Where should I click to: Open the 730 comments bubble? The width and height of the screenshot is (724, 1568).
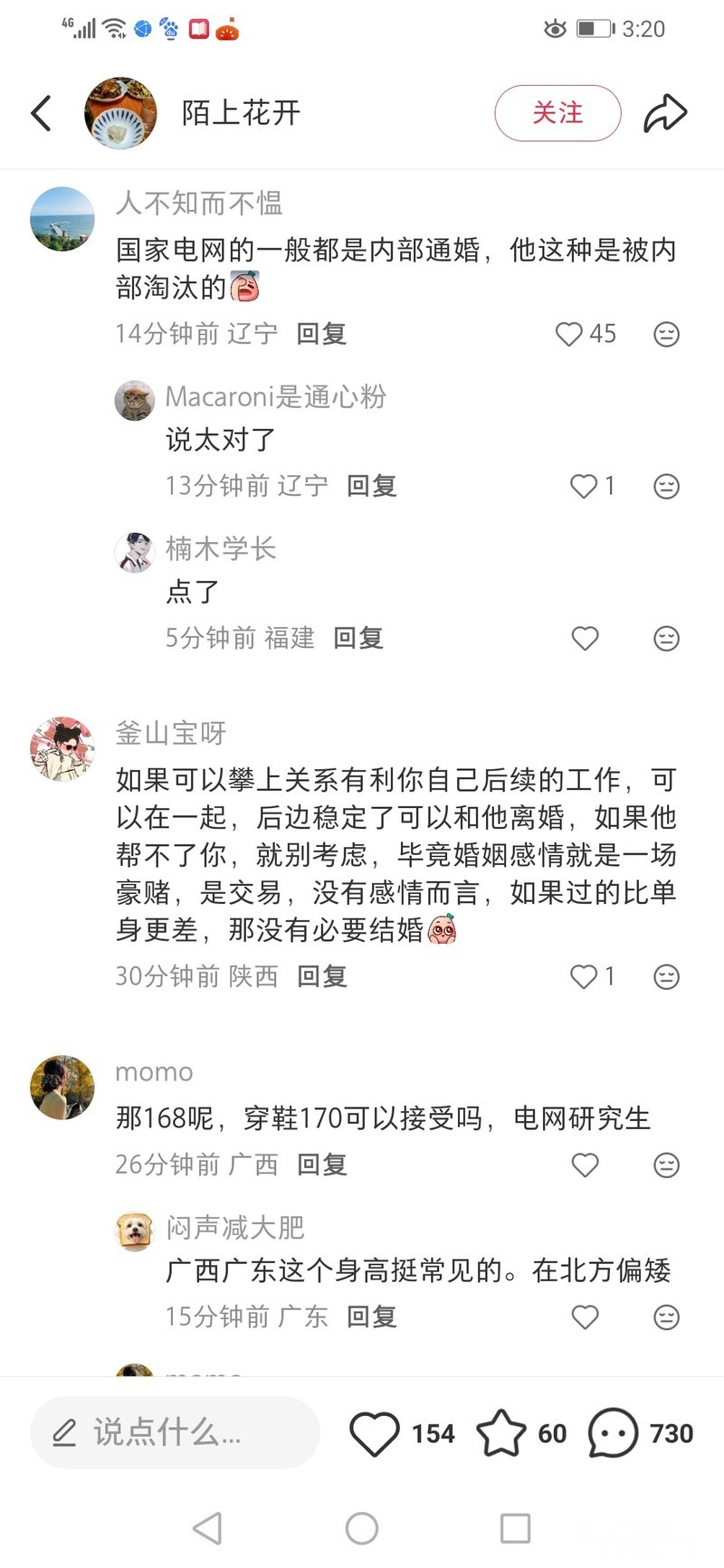pyautogui.click(x=613, y=1433)
